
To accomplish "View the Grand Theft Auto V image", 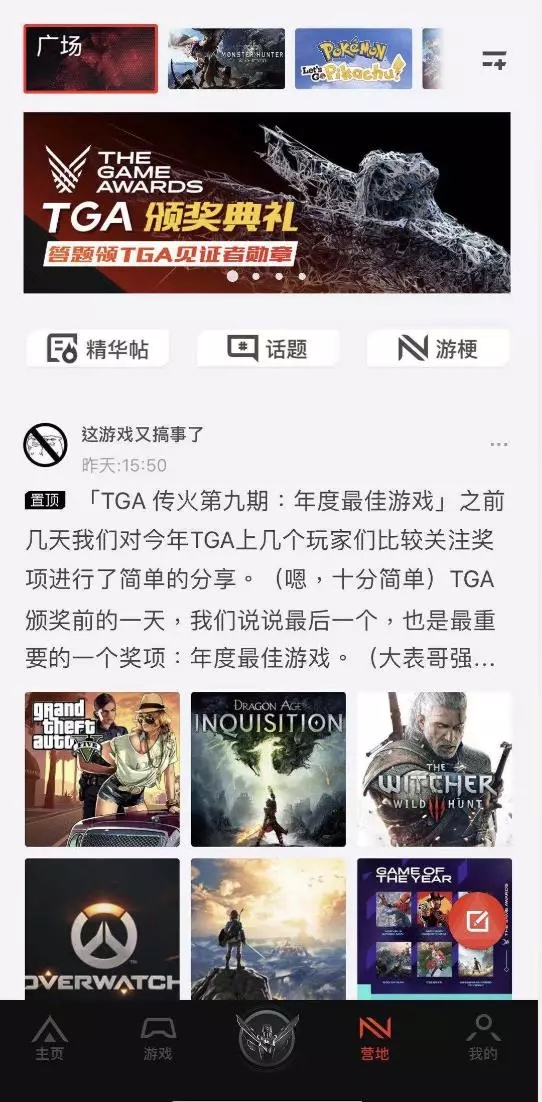I will click(102, 770).
